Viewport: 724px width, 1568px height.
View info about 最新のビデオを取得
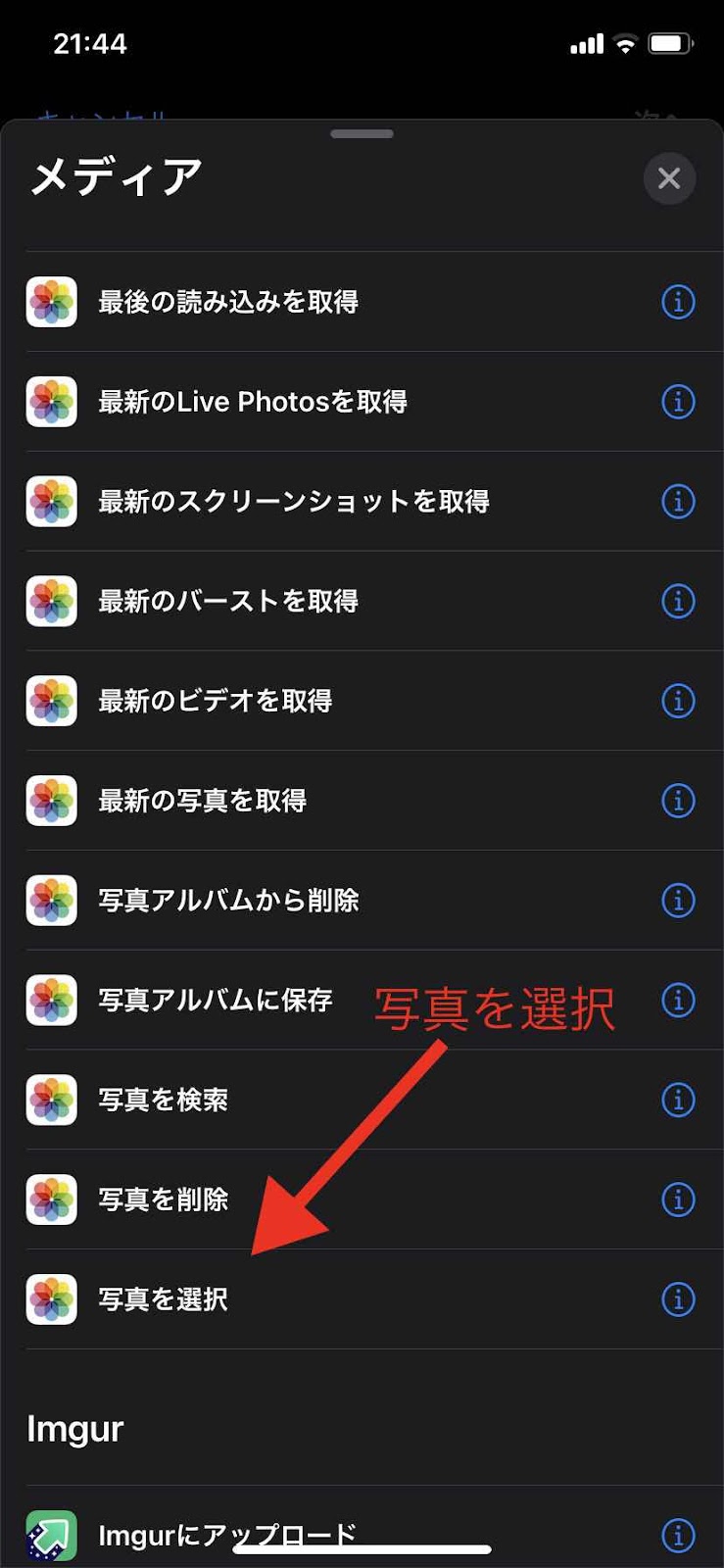click(678, 701)
